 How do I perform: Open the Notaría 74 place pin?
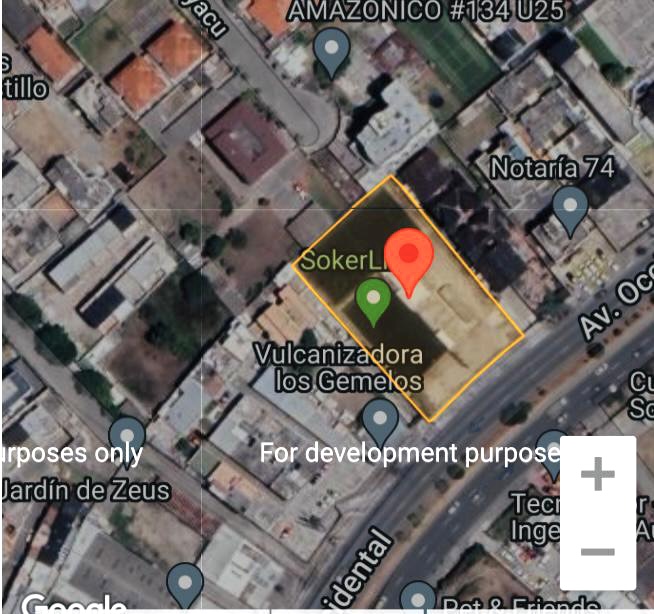tap(570, 208)
